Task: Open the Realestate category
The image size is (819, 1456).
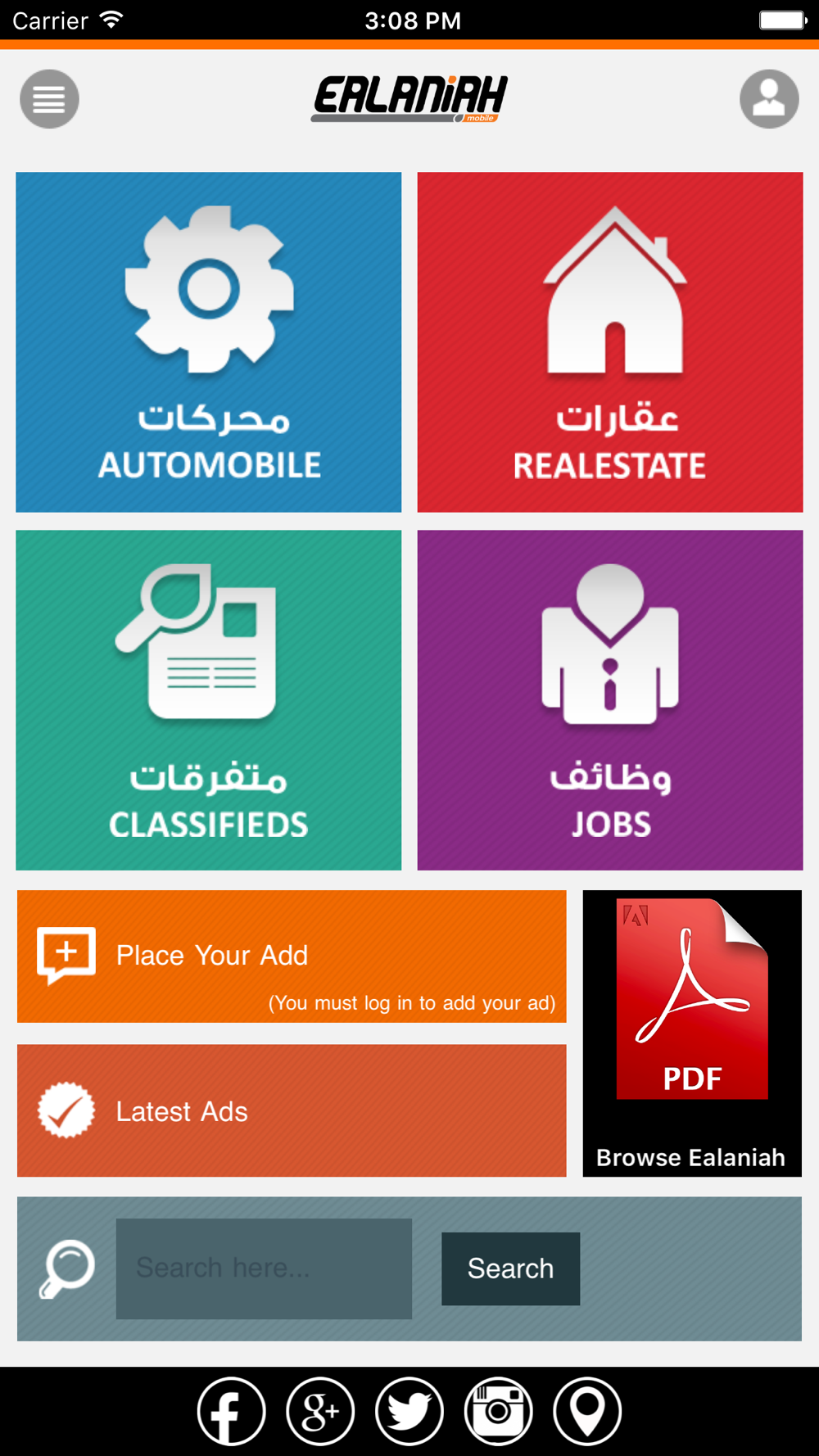Action: coord(610,342)
